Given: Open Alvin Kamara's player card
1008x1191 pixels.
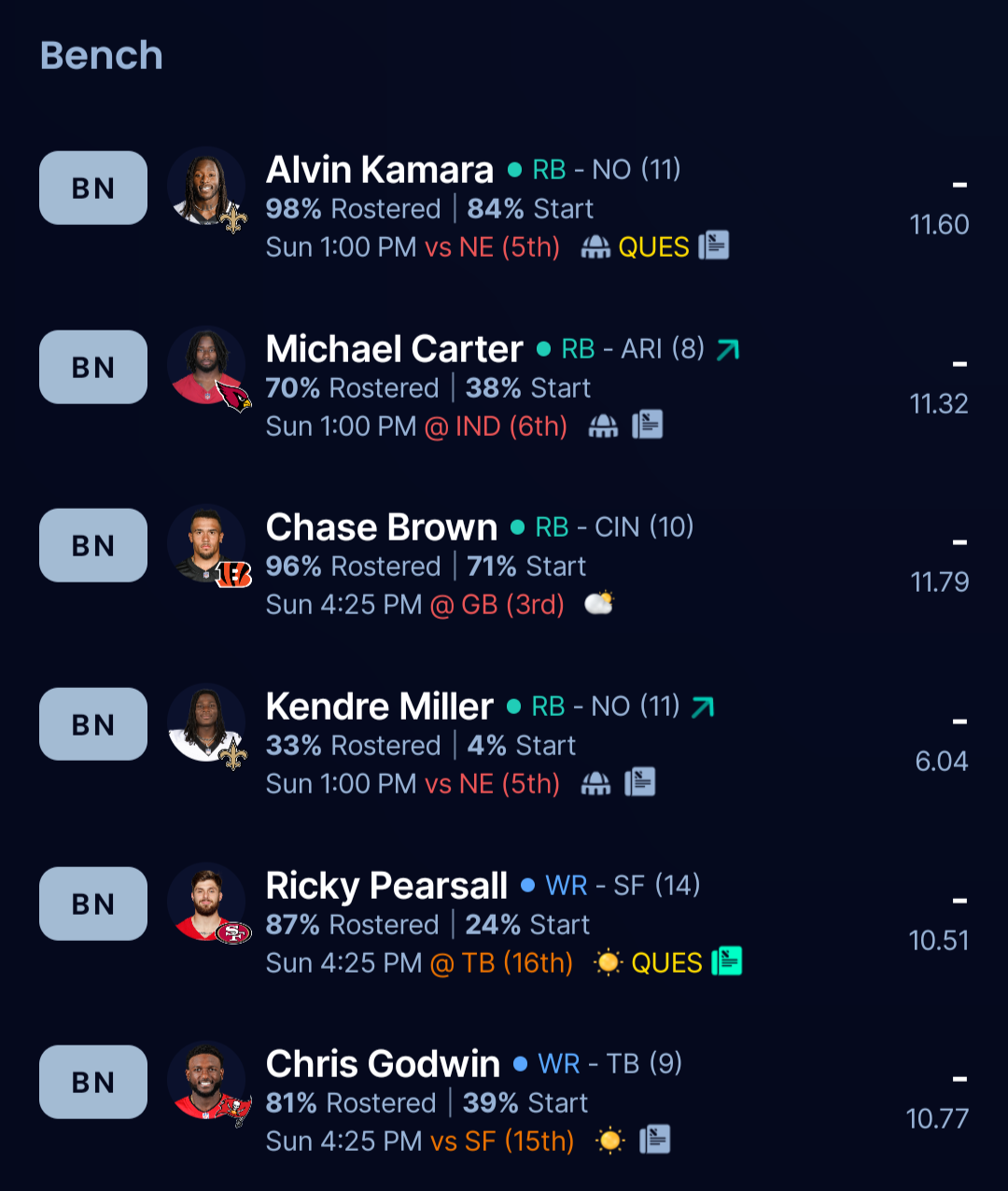Looking at the screenshot, I should [379, 170].
